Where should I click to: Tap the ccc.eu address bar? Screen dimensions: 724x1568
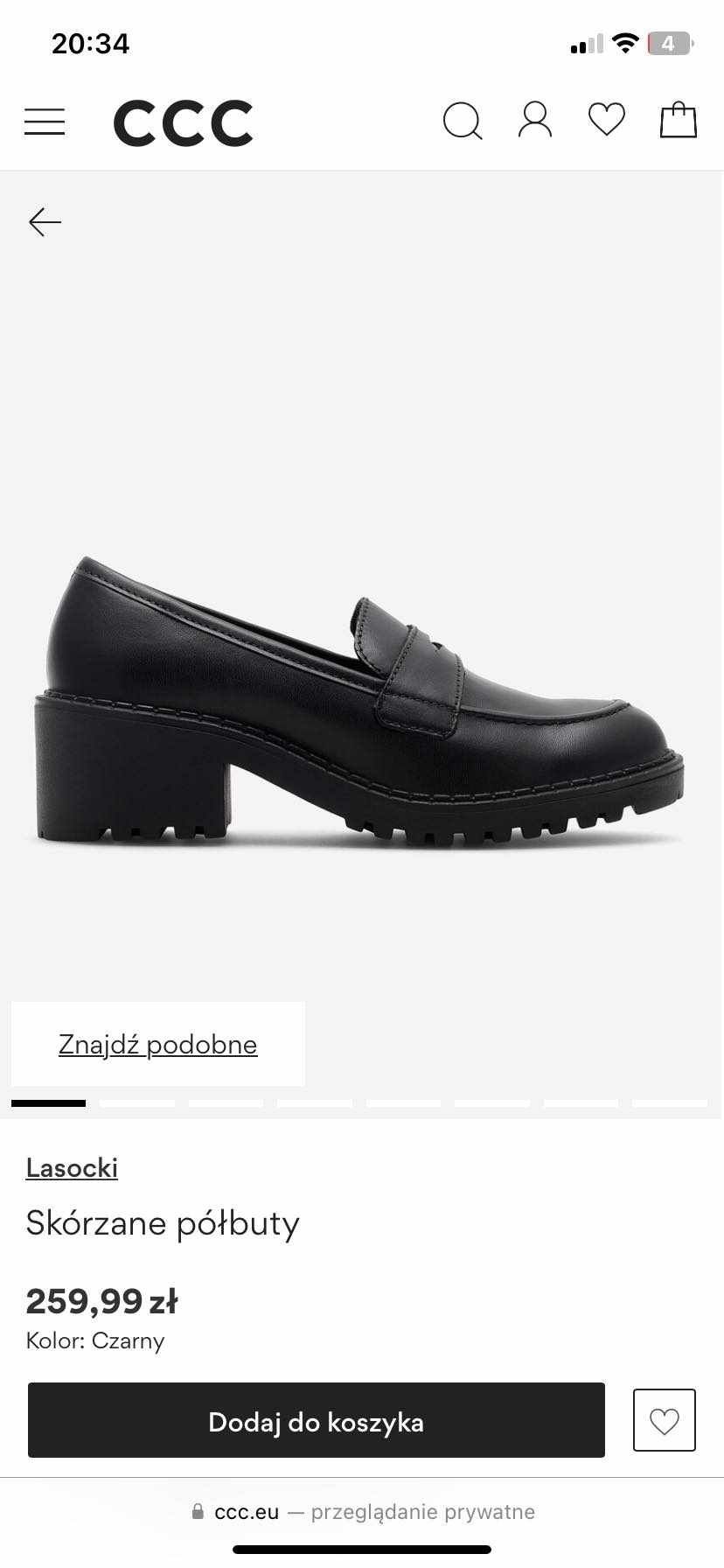[x=362, y=1511]
